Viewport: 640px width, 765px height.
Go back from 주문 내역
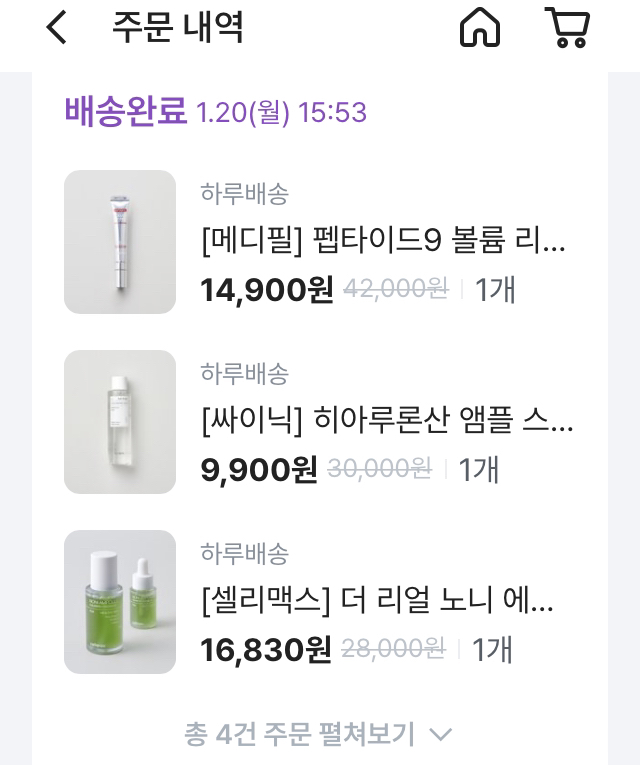57,29
